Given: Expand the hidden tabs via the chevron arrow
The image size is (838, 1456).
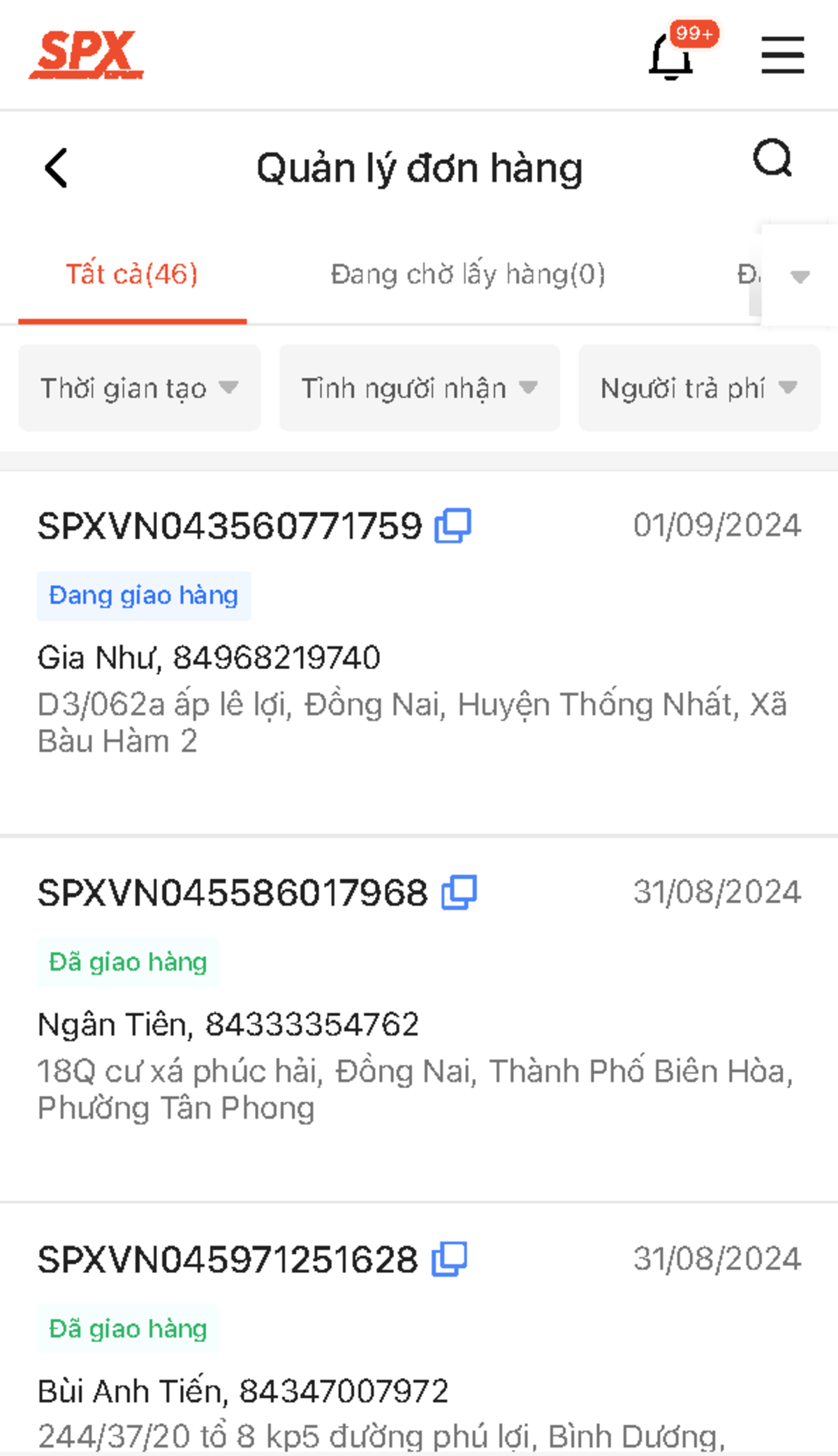Looking at the screenshot, I should pos(798,277).
